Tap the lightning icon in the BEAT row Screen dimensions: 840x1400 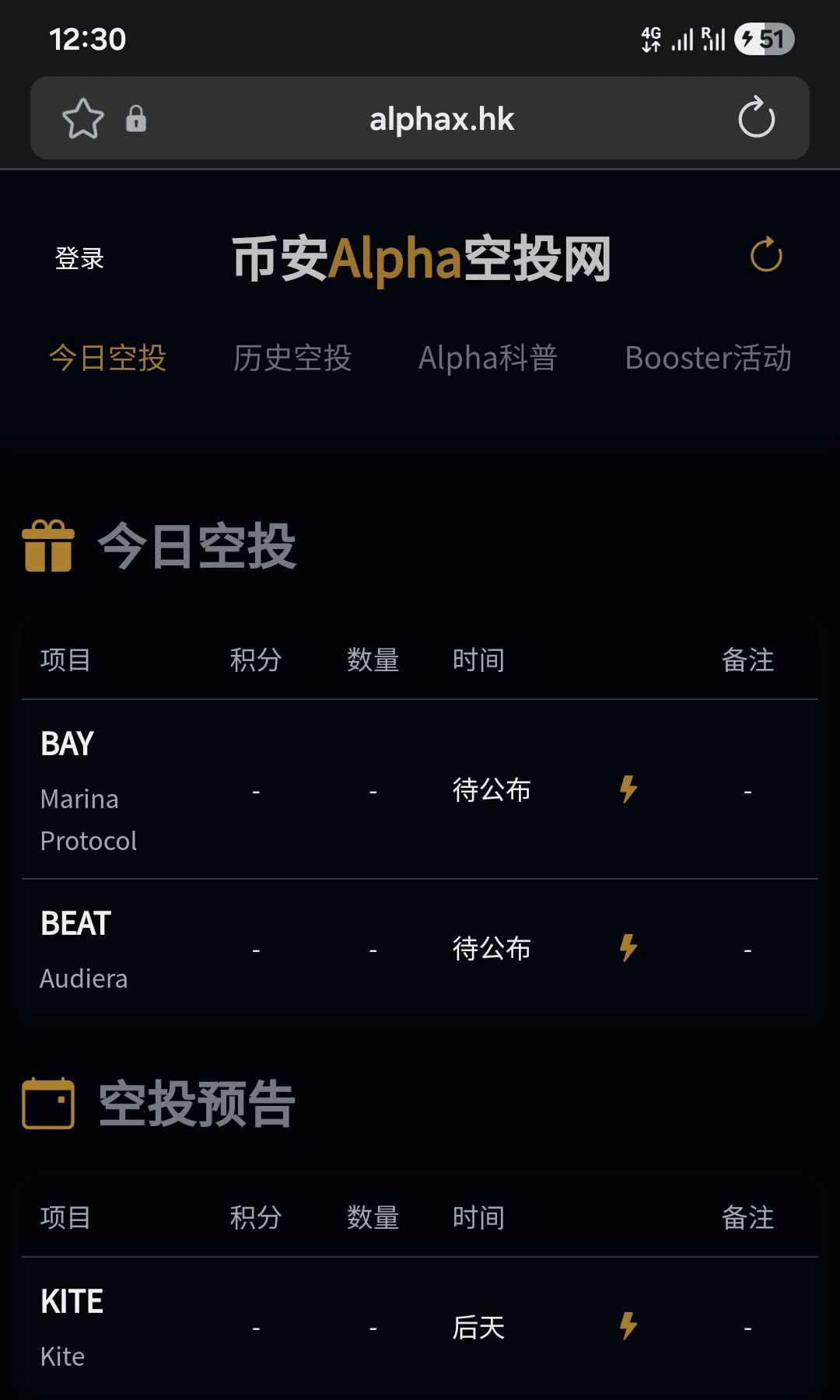coord(628,948)
